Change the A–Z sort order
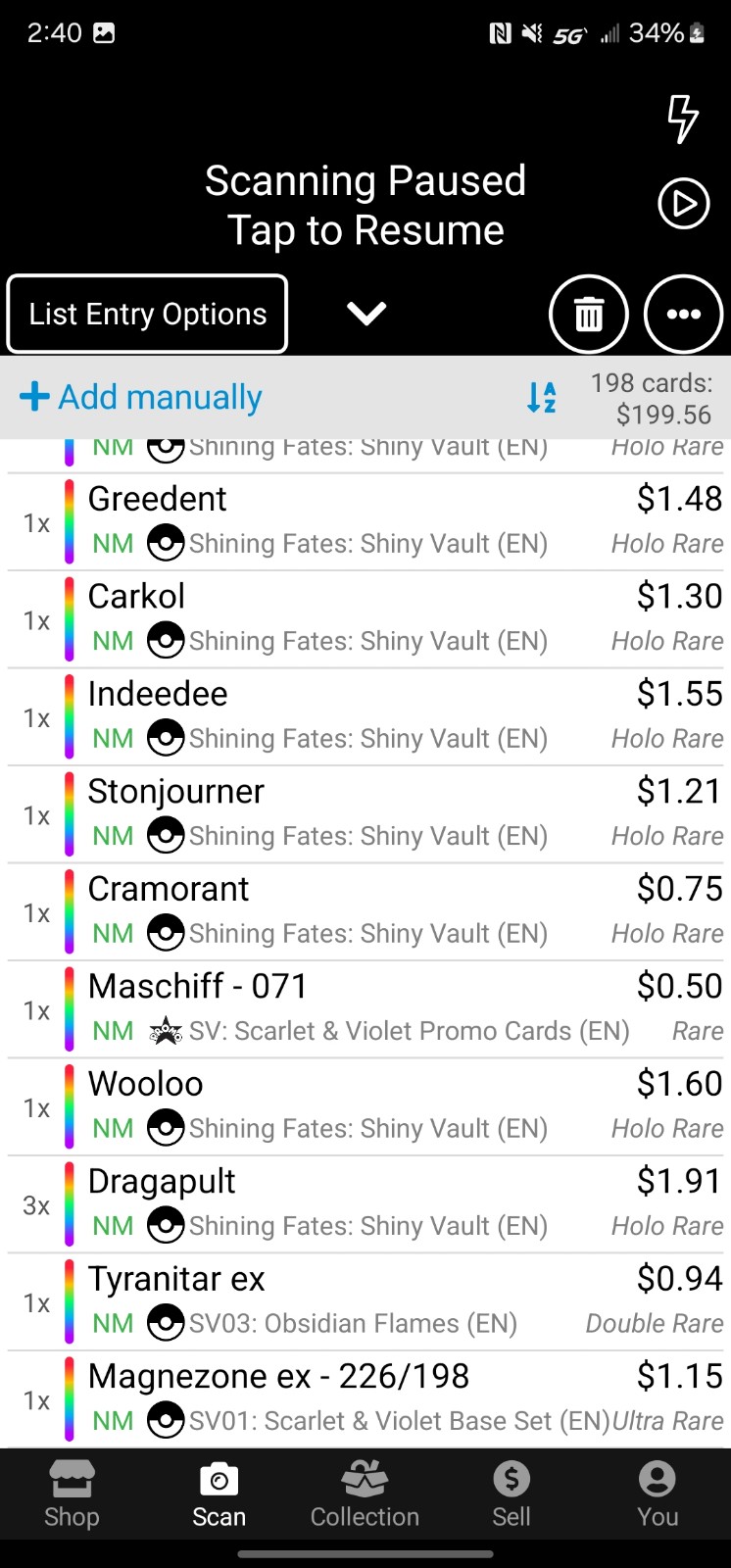Screen dimensions: 731x1568 coord(541,397)
